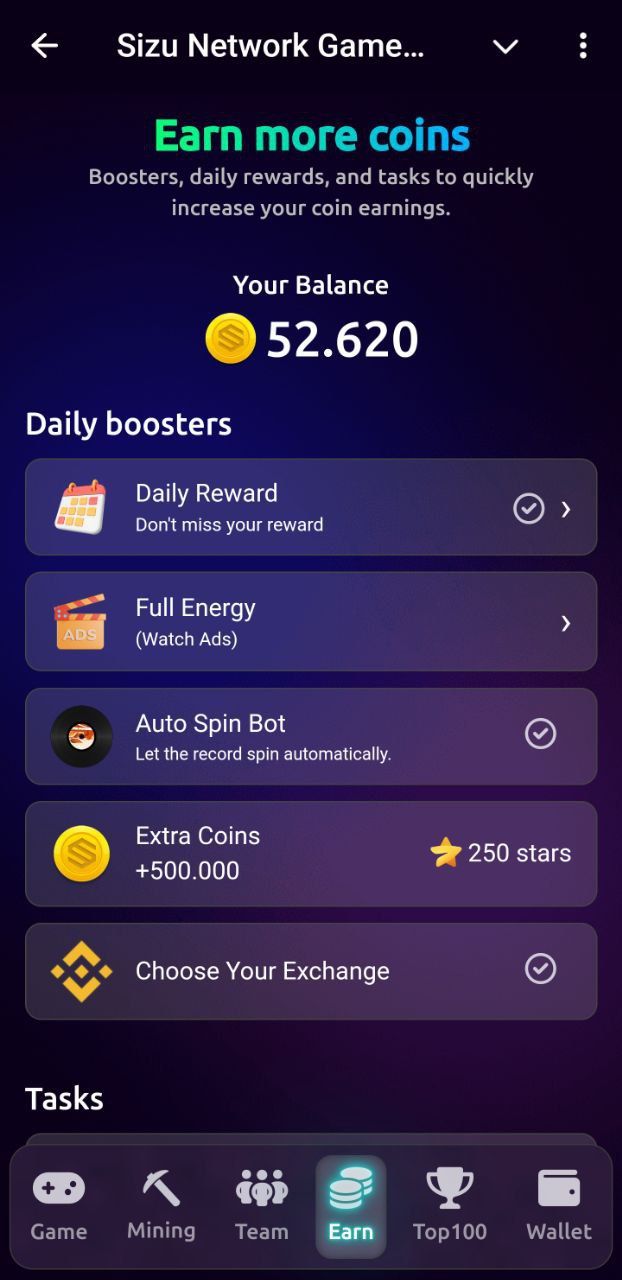Buy Extra Coins for 250 stars
The width and height of the screenshot is (622, 1280).
(311, 853)
